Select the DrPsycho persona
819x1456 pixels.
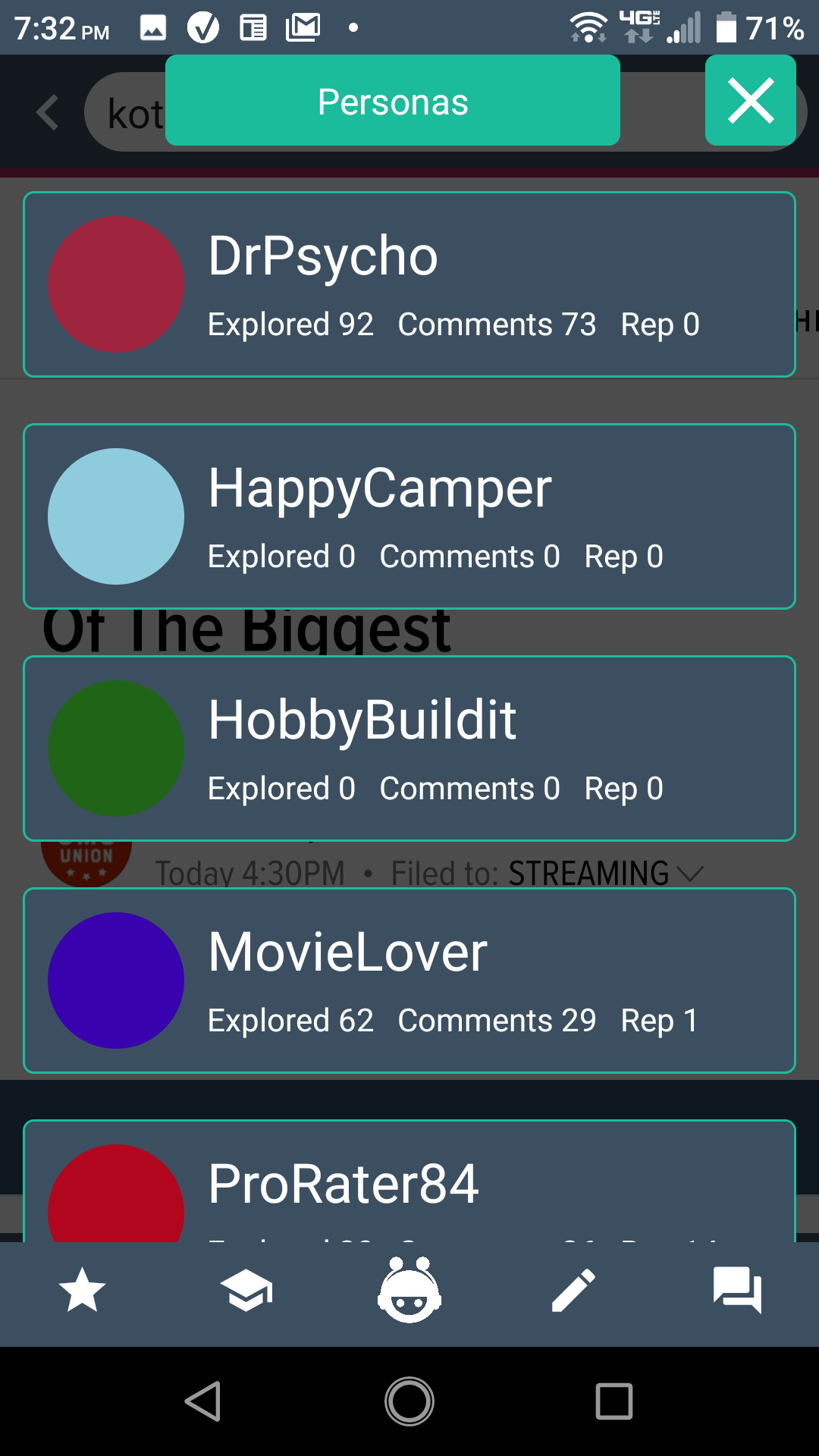409,284
